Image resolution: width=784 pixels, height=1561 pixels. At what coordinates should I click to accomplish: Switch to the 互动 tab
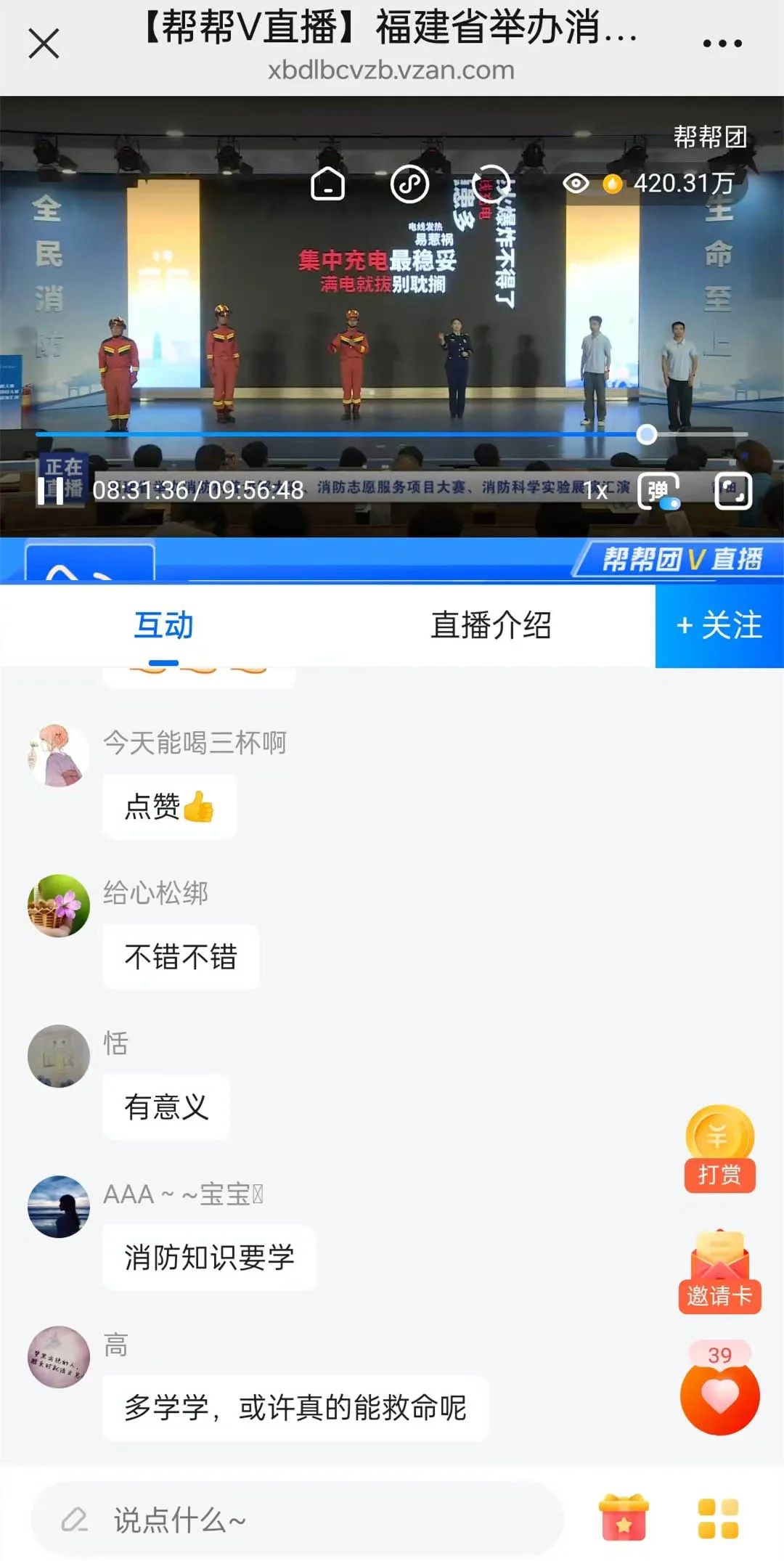point(163,626)
